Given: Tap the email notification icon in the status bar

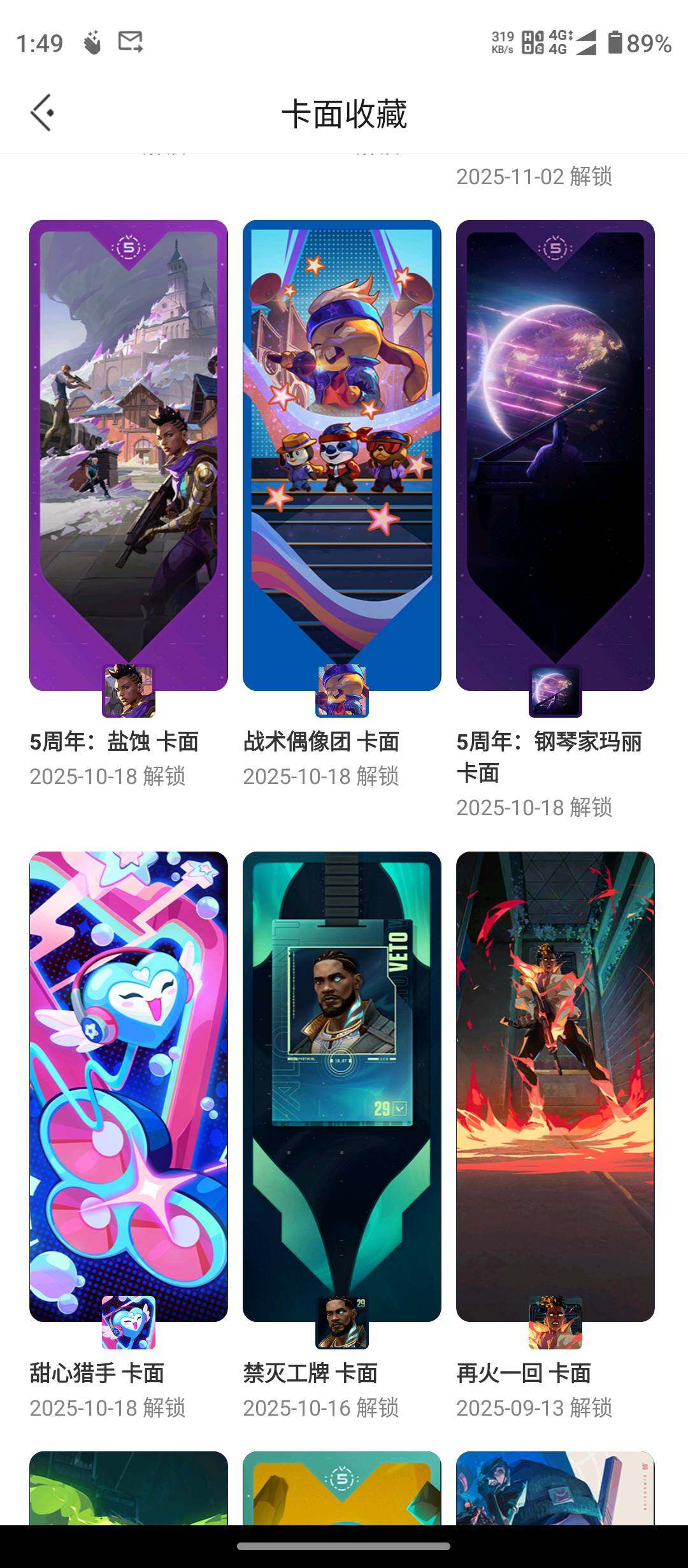Looking at the screenshot, I should [x=129, y=43].
